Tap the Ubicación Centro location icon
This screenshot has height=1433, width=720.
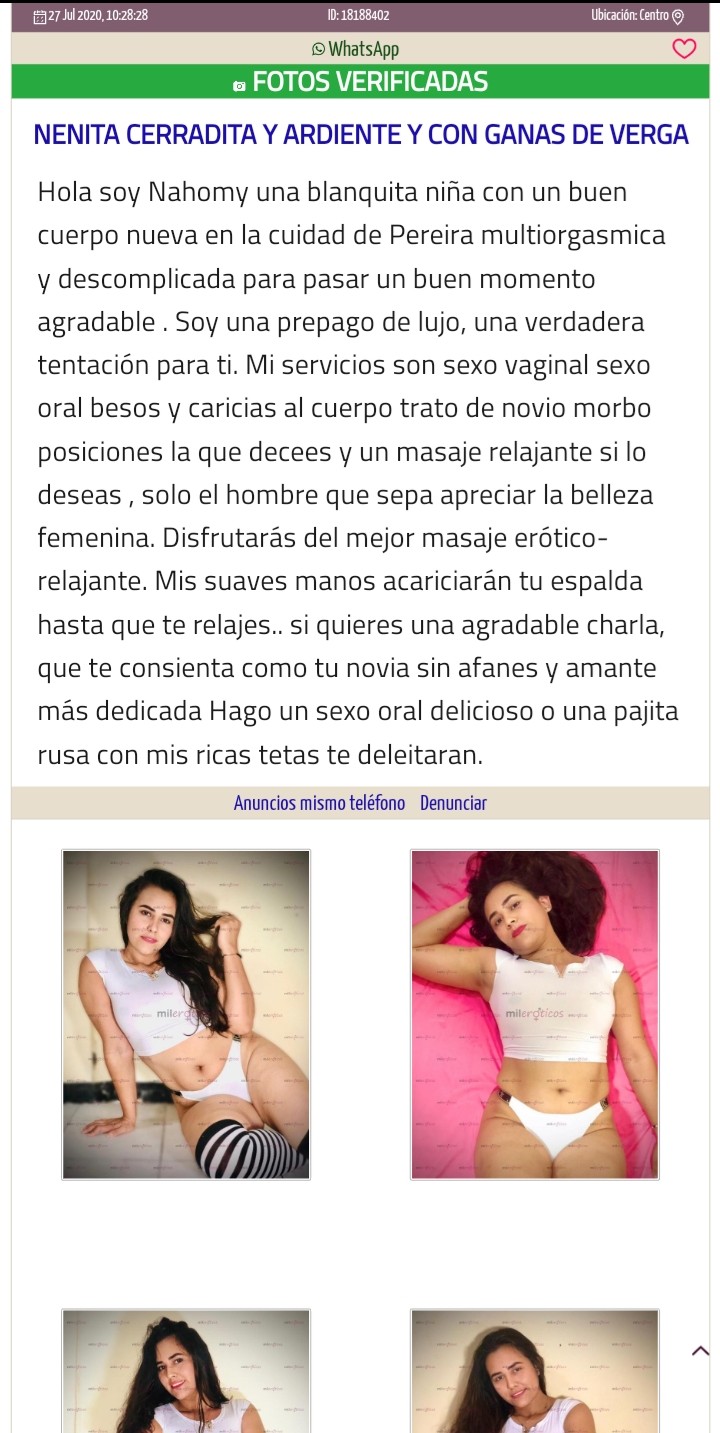[678, 16]
